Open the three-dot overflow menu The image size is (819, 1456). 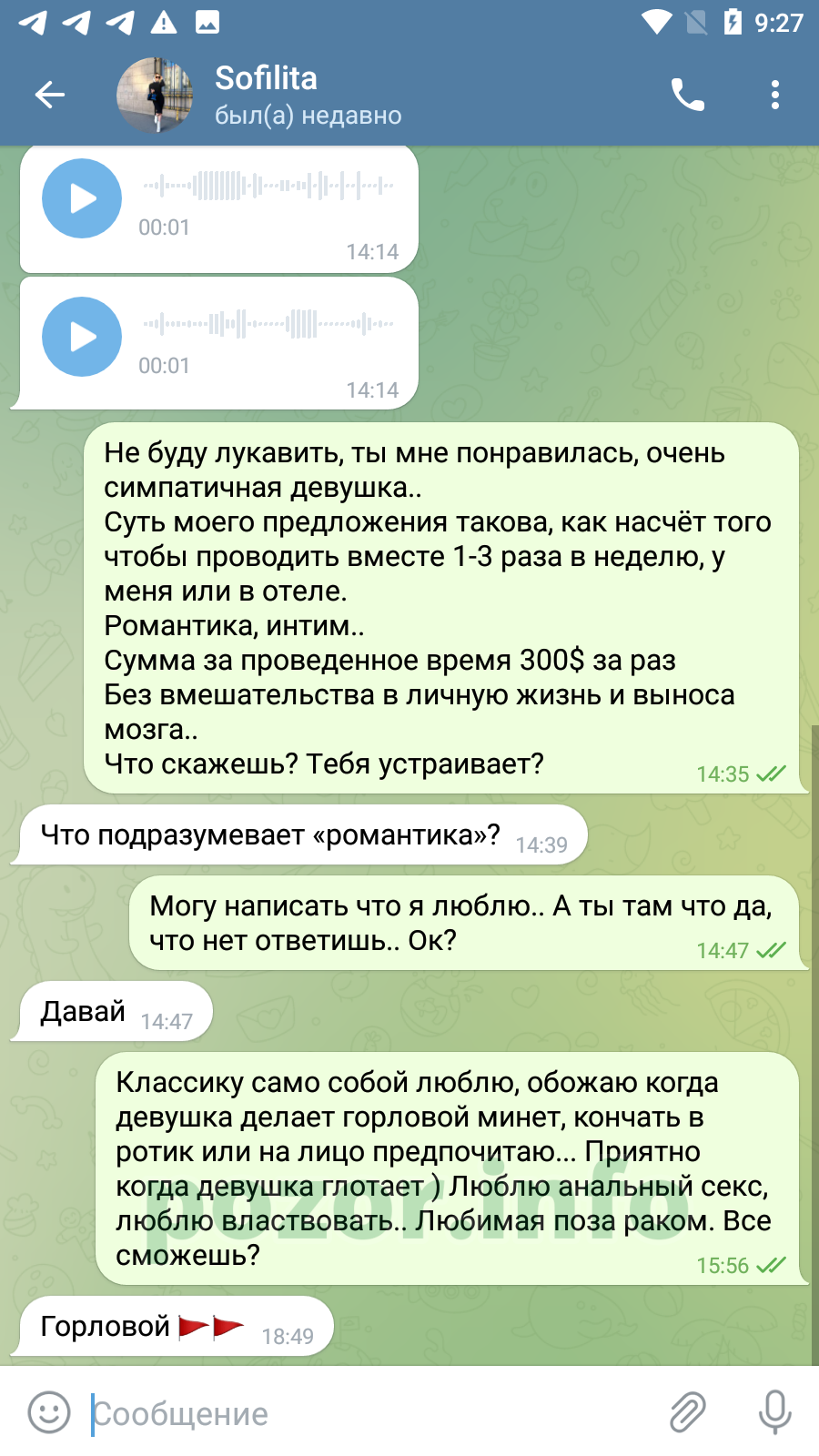pyautogui.click(x=775, y=95)
